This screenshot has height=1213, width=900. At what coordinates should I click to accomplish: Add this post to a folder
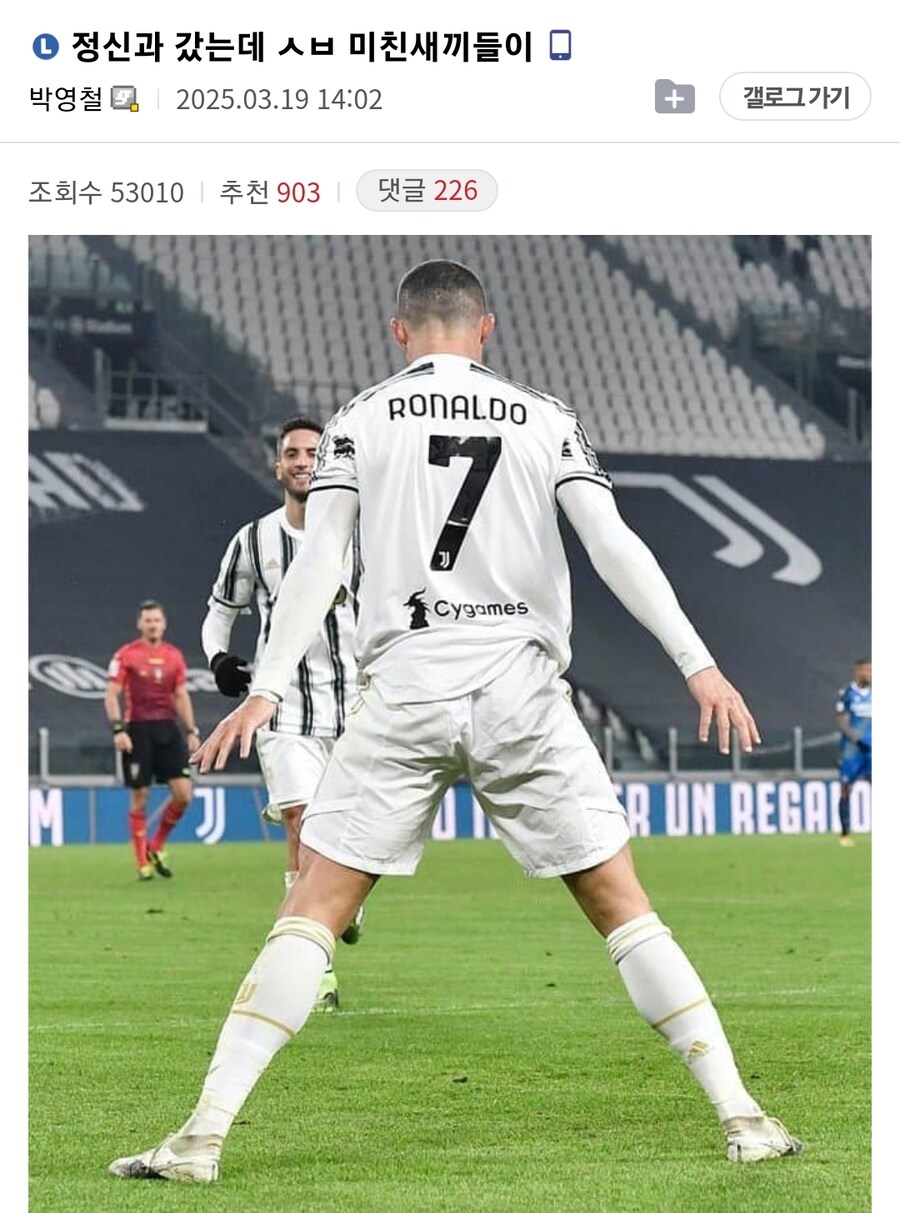click(x=675, y=97)
